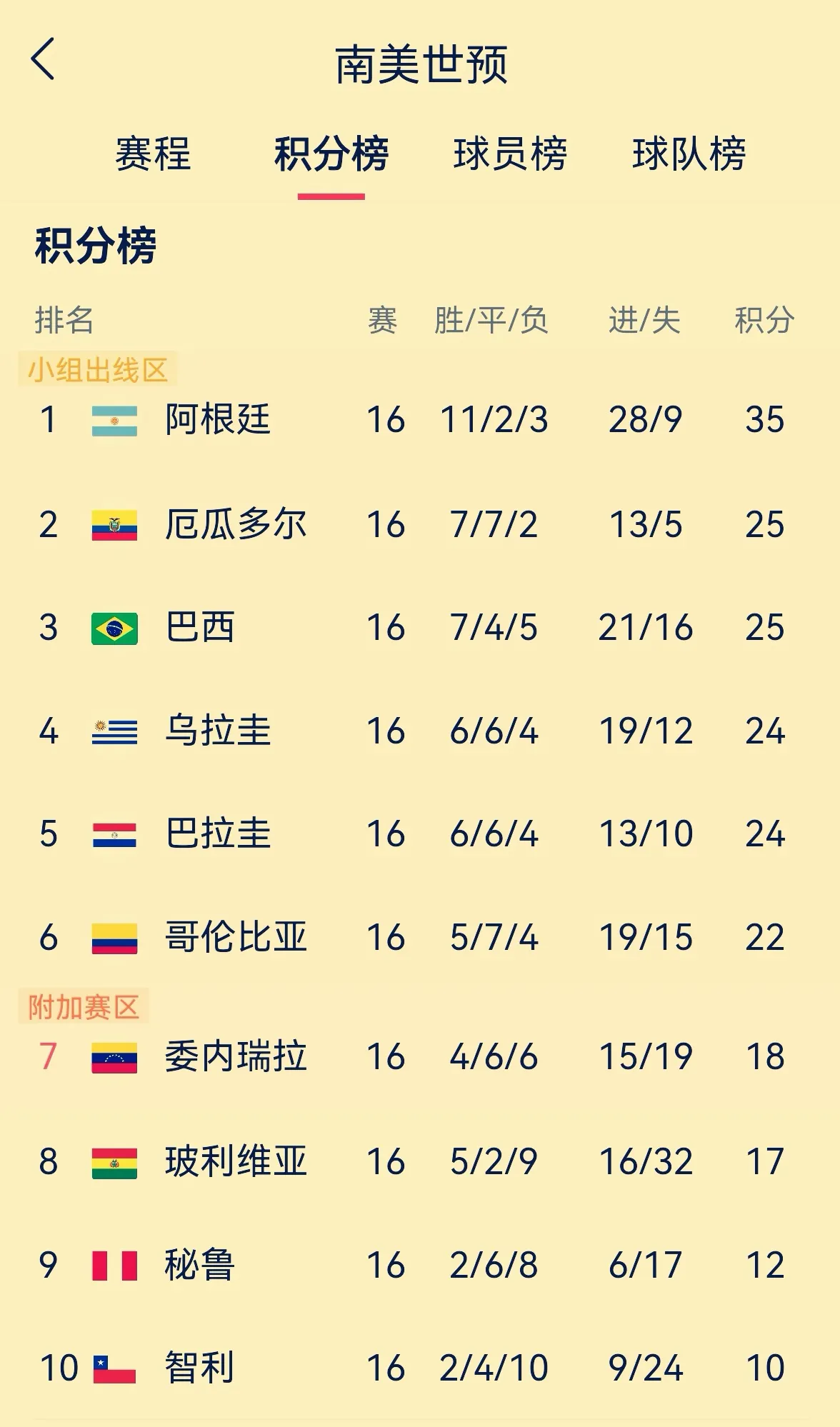Open the 球员榜 tab
This screenshot has width=840, height=1427.
coord(510,154)
